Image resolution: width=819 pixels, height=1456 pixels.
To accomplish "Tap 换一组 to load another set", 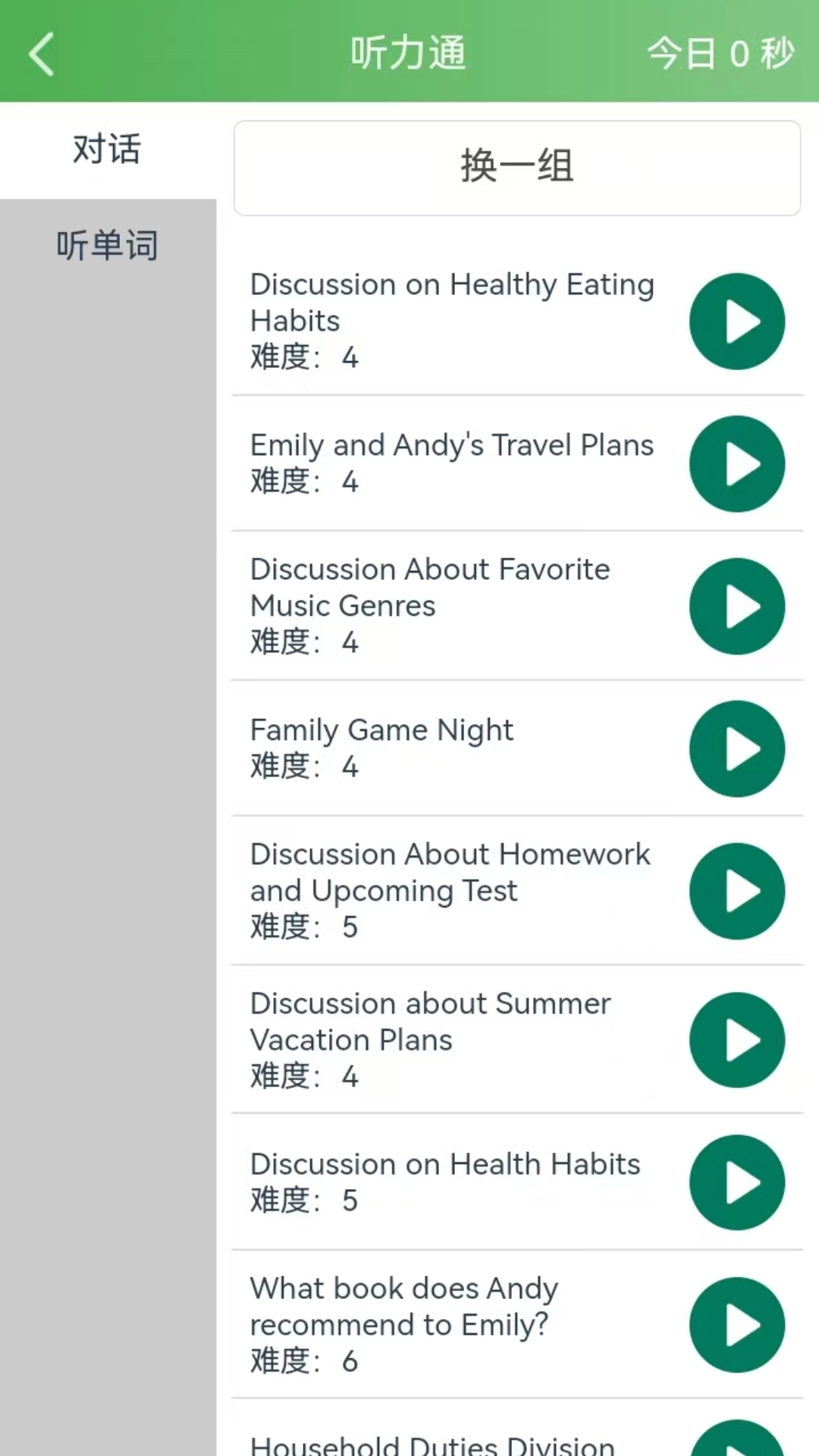I will click(x=517, y=168).
